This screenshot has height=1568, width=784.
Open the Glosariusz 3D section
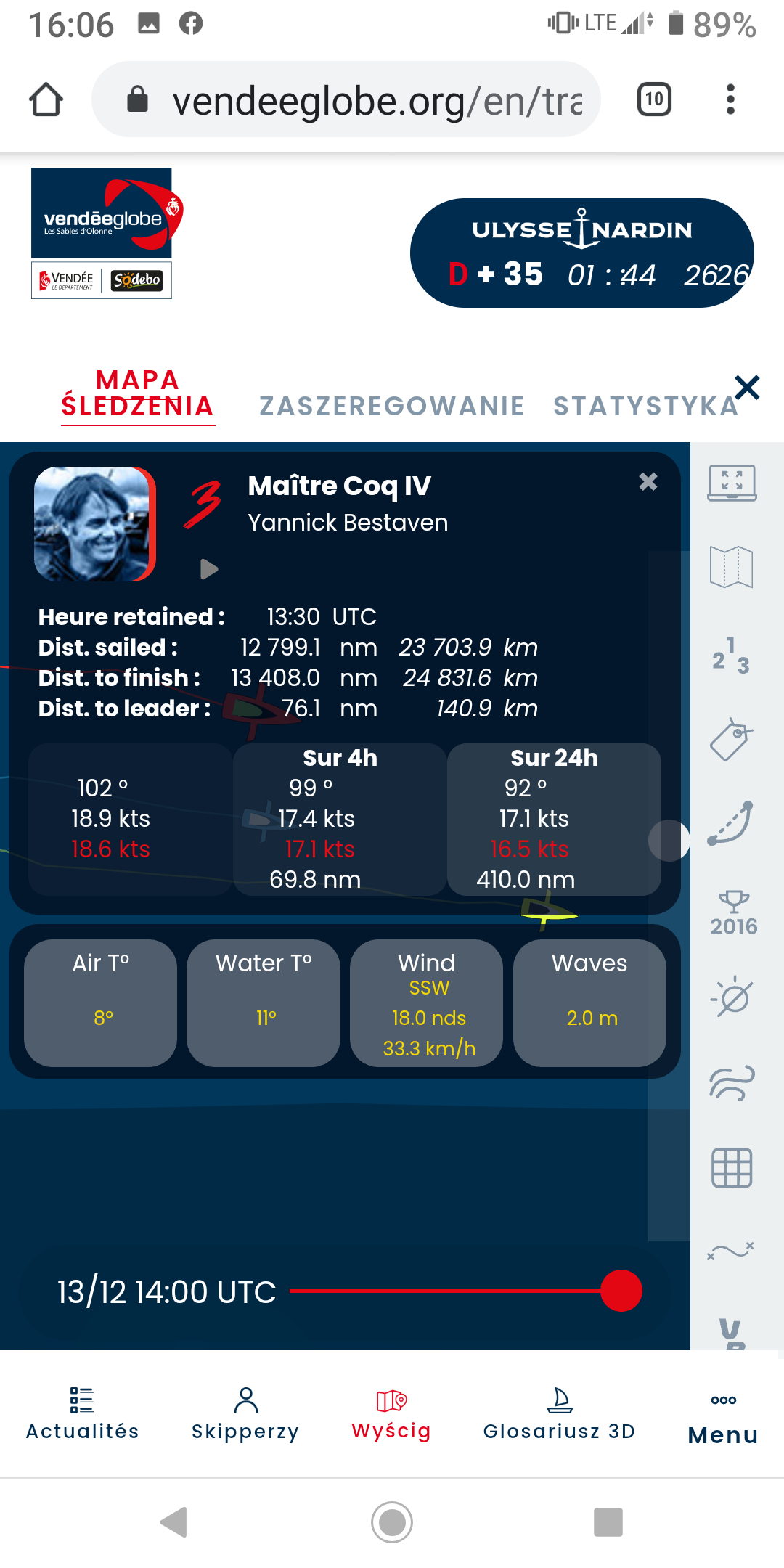560,1414
